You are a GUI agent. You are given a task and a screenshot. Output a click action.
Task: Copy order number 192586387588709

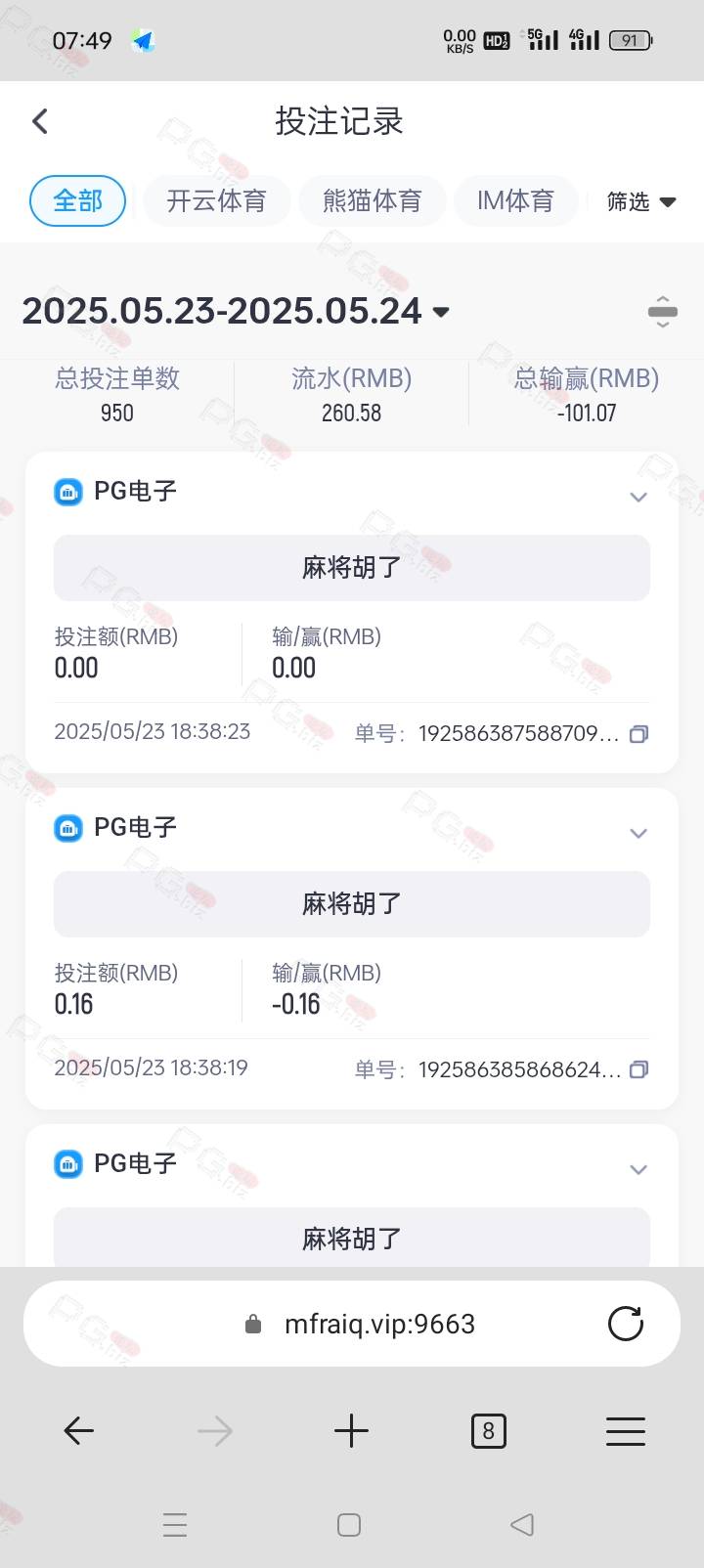click(x=638, y=734)
